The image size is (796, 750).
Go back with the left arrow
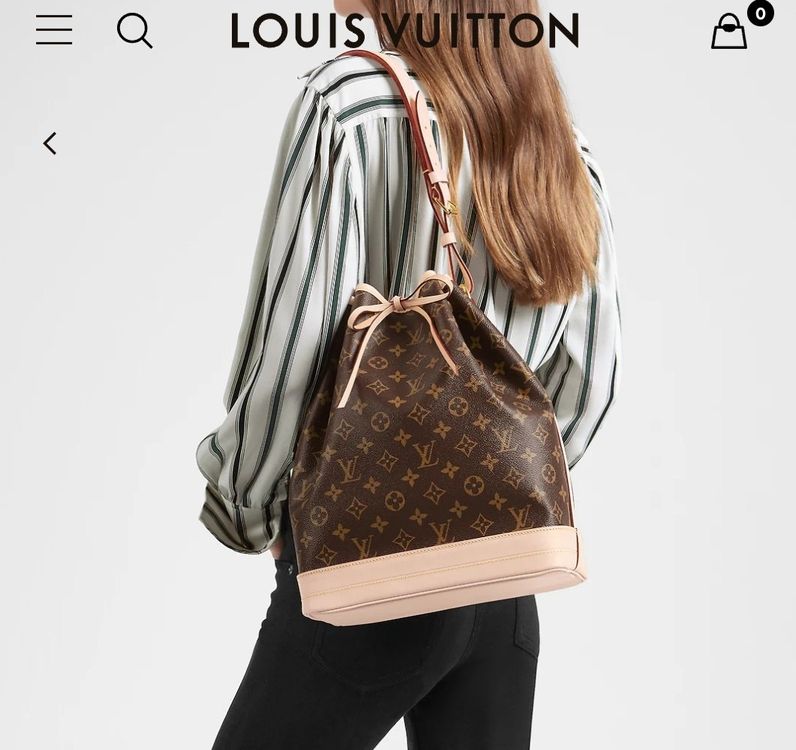click(x=49, y=144)
